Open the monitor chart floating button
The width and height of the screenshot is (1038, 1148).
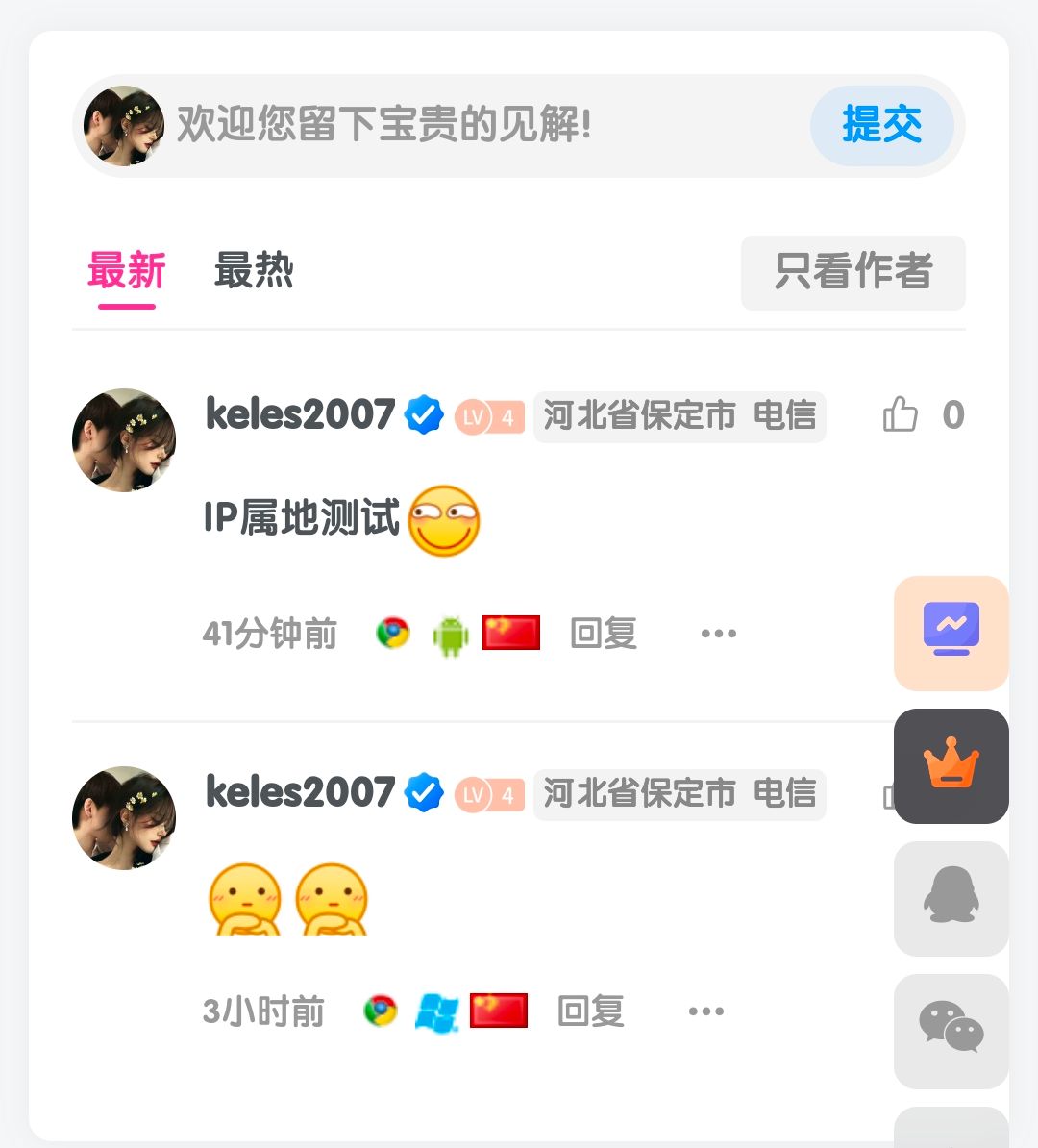pos(951,633)
